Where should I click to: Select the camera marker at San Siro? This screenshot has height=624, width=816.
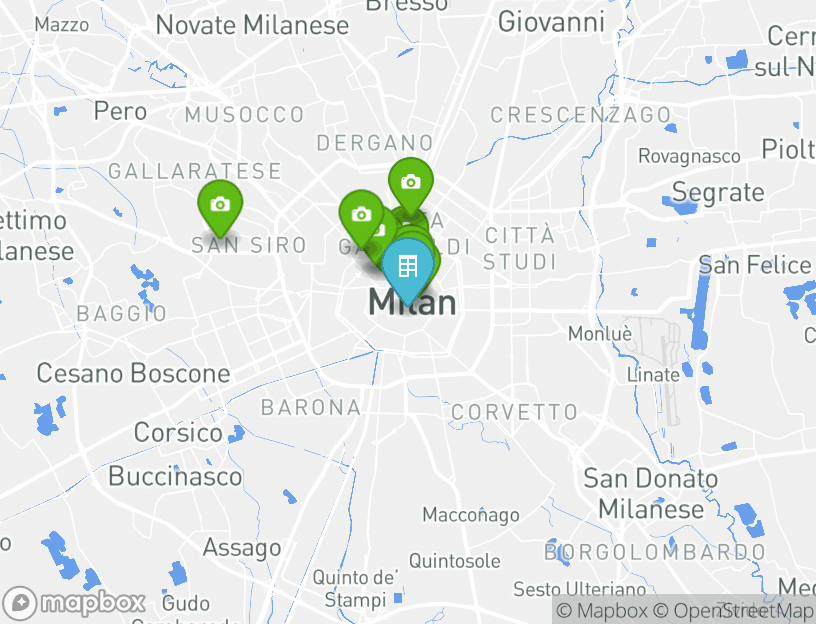220,205
